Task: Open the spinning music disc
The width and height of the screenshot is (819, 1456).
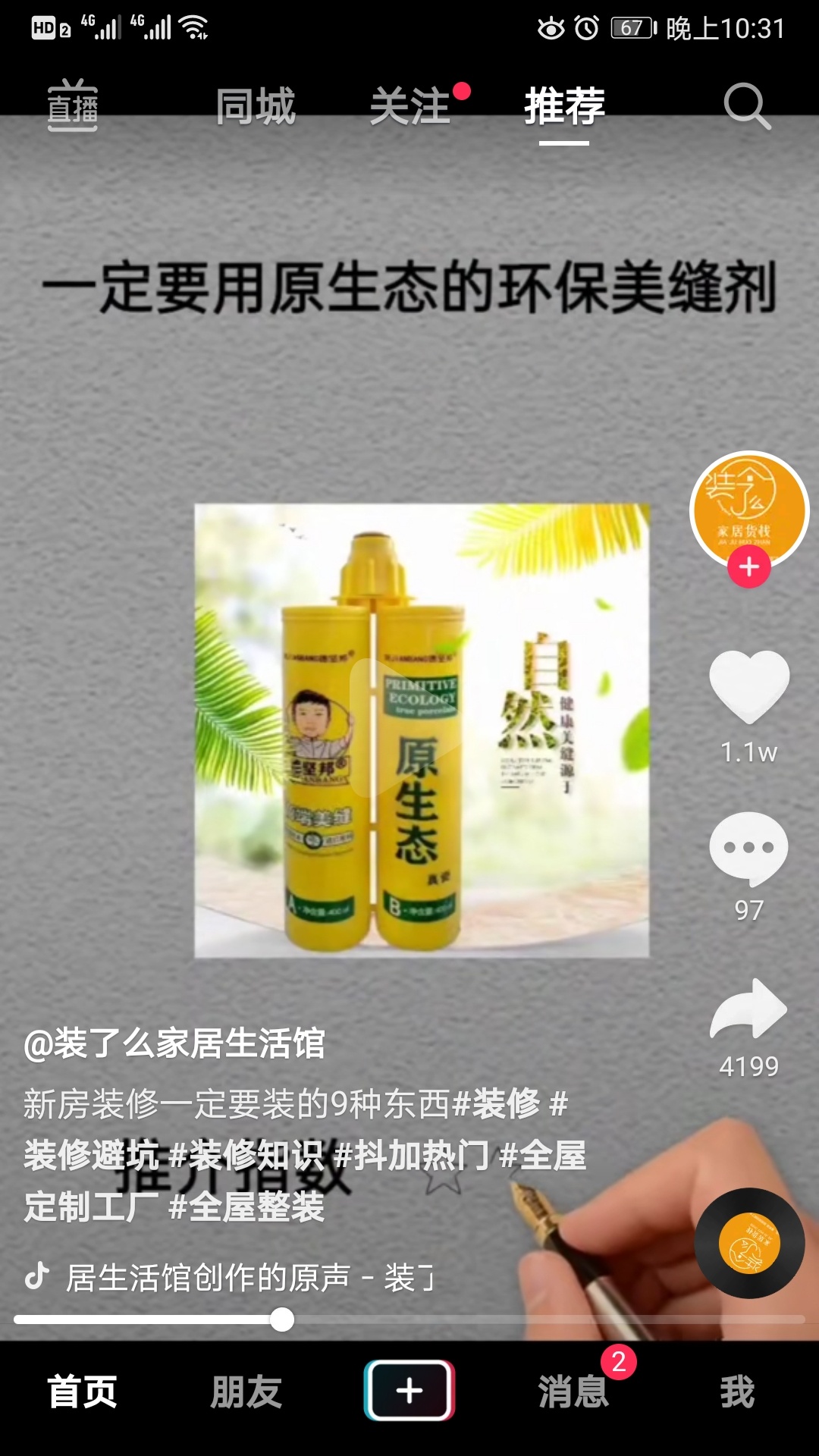Action: [x=749, y=1244]
